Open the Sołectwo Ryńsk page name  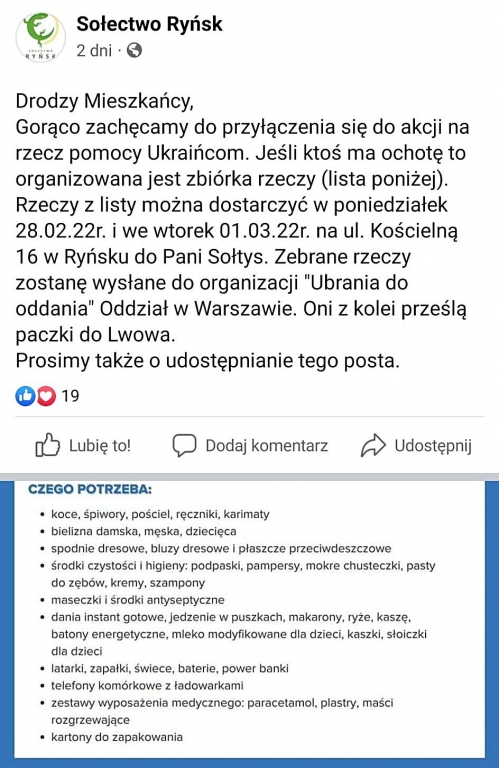pos(149,24)
